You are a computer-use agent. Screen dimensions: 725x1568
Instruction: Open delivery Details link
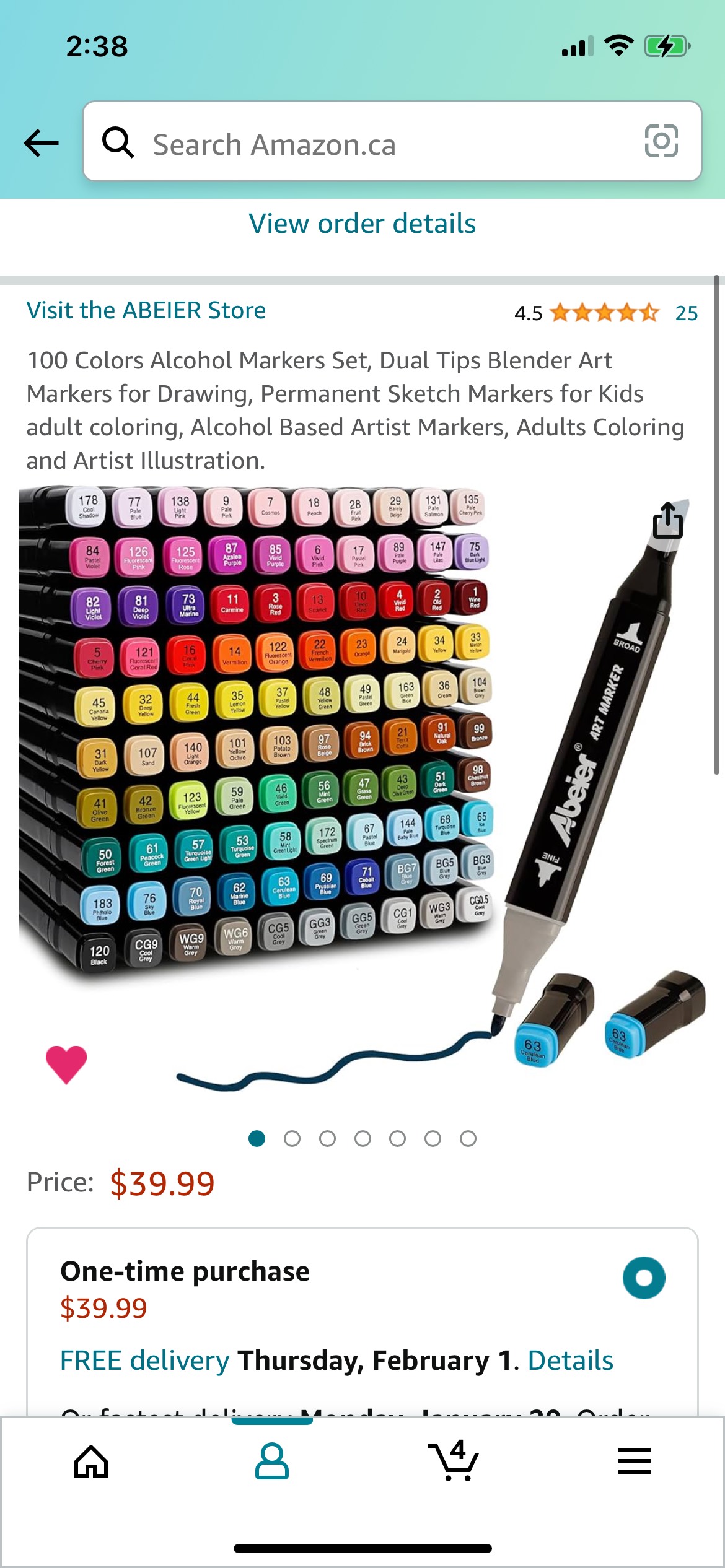(570, 1361)
